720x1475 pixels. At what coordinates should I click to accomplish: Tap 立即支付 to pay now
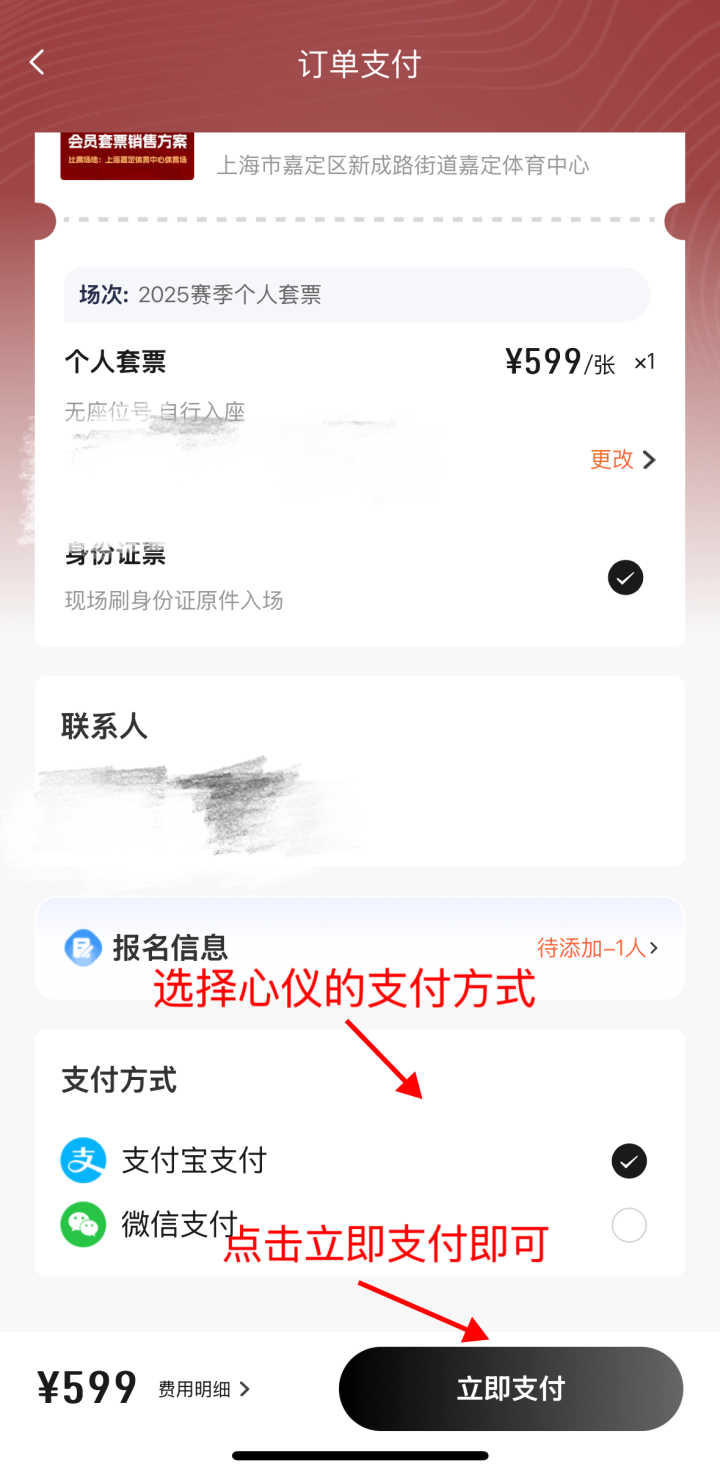(510, 1388)
